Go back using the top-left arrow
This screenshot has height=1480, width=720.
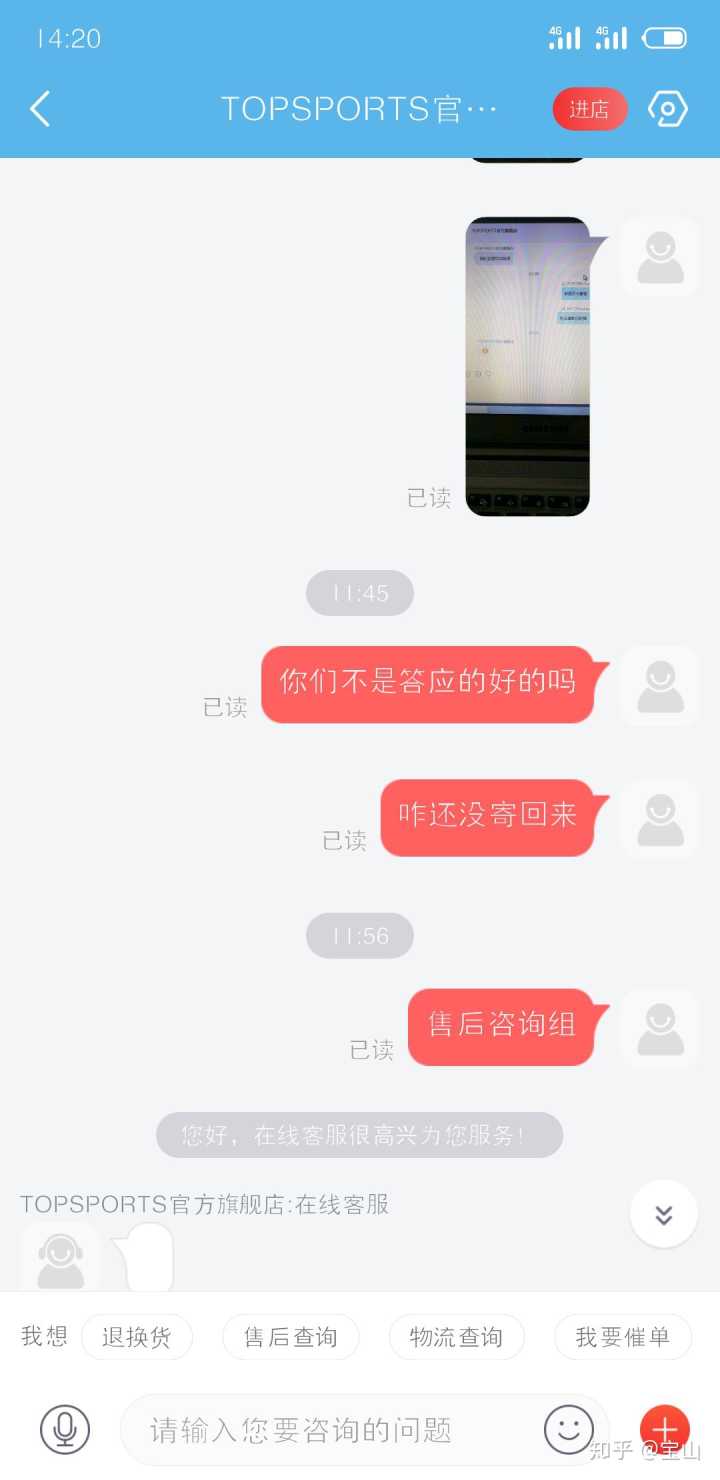(x=40, y=108)
